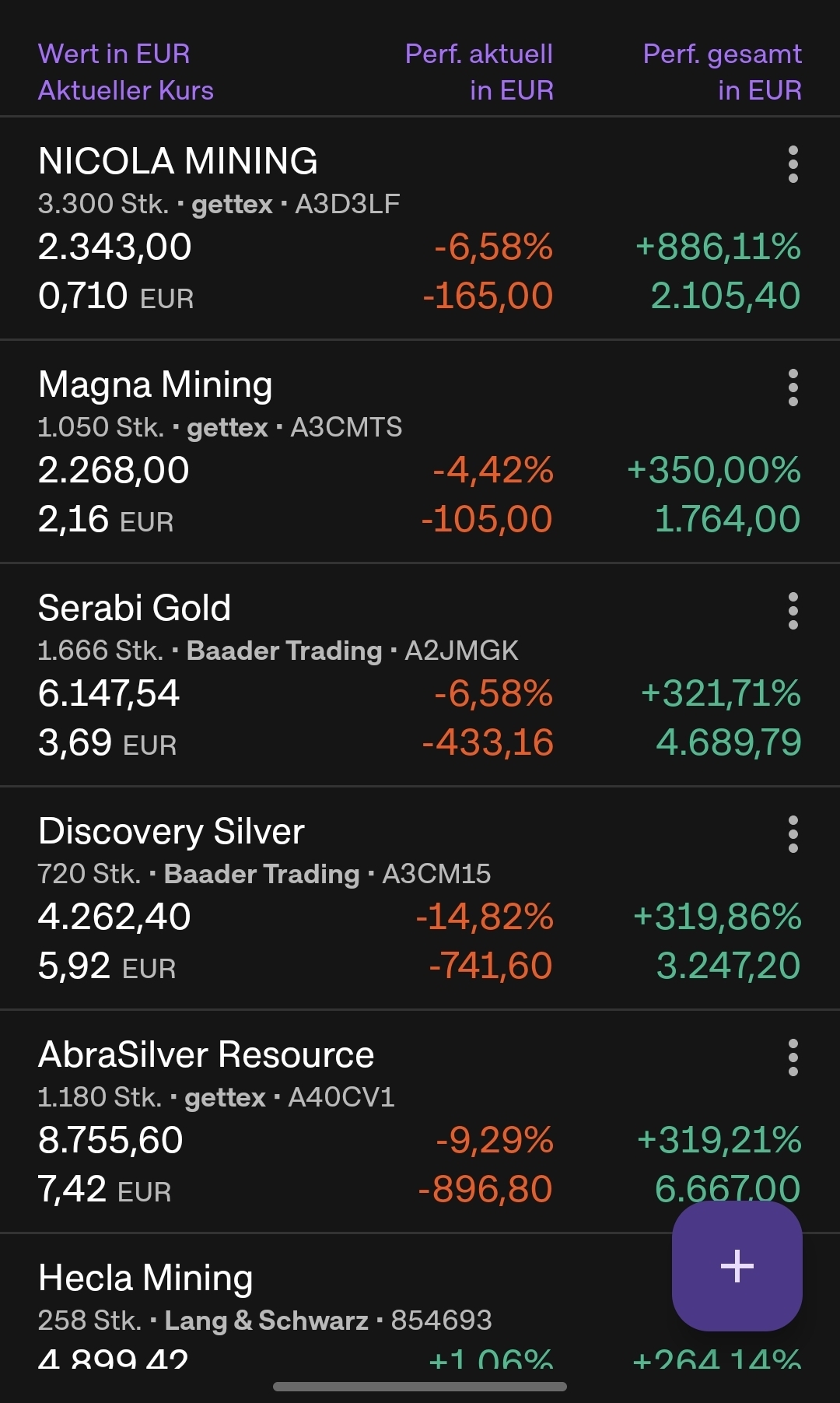This screenshot has height=1403, width=840.
Task: Open the overflow menu for NICOLA MINING
Action: [793, 164]
